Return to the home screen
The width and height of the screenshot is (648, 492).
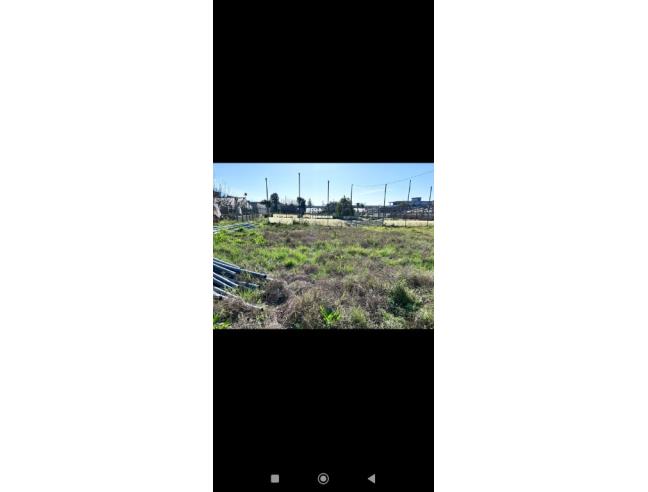pyautogui.click(x=323, y=479)
